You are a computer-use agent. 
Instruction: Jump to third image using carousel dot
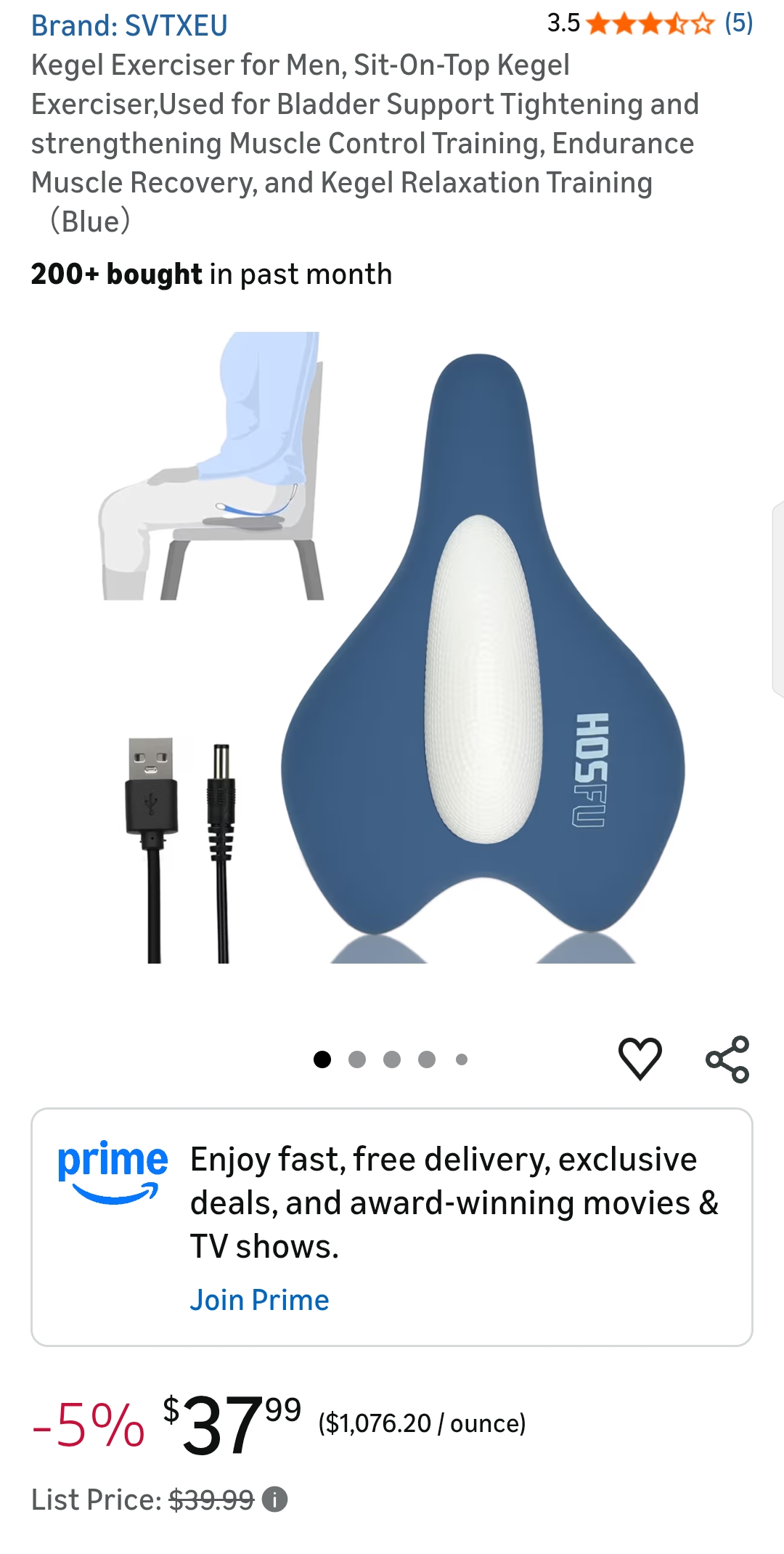coord(392,1059)
